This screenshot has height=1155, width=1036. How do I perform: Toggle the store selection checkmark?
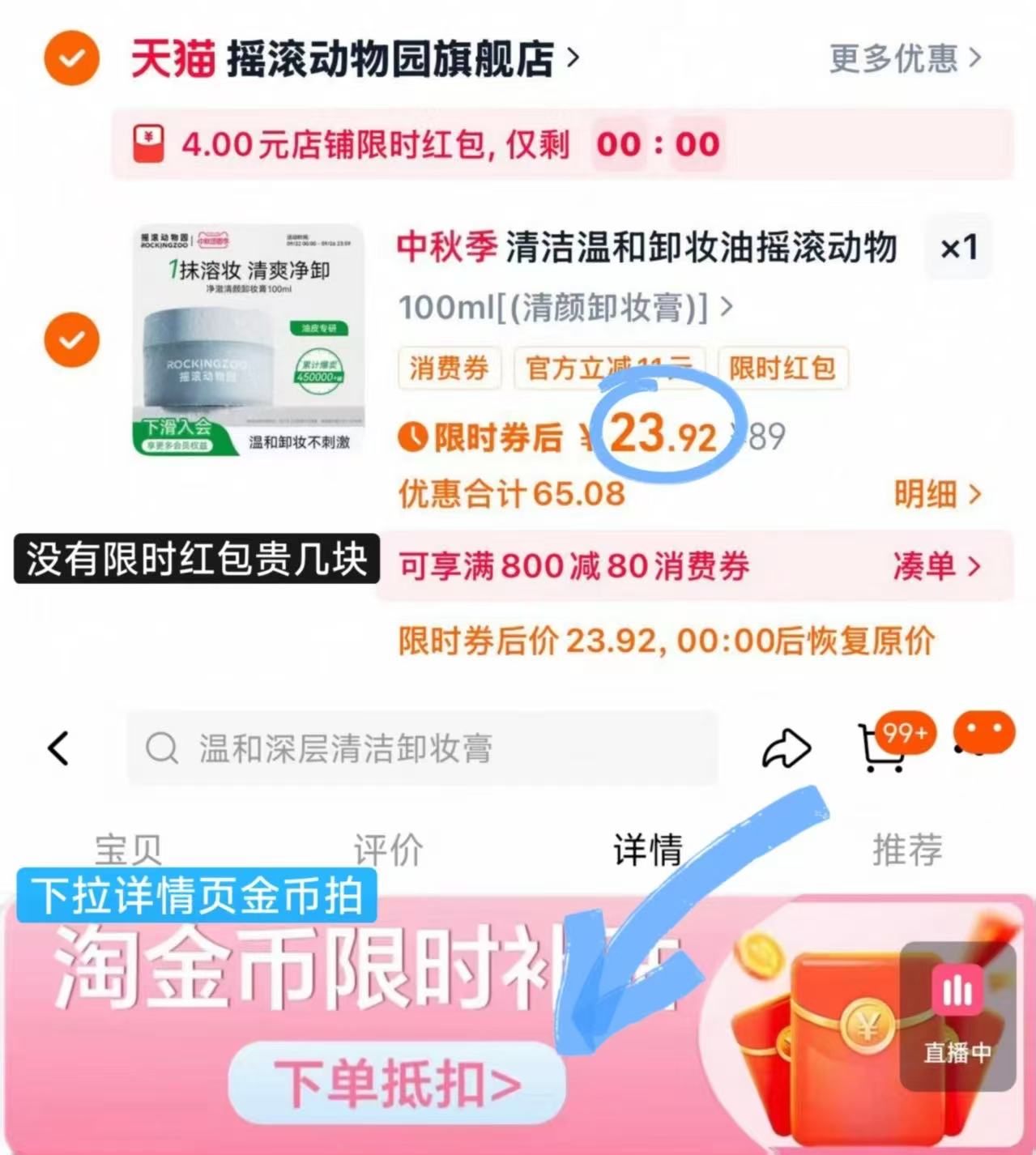click(70, 56)
